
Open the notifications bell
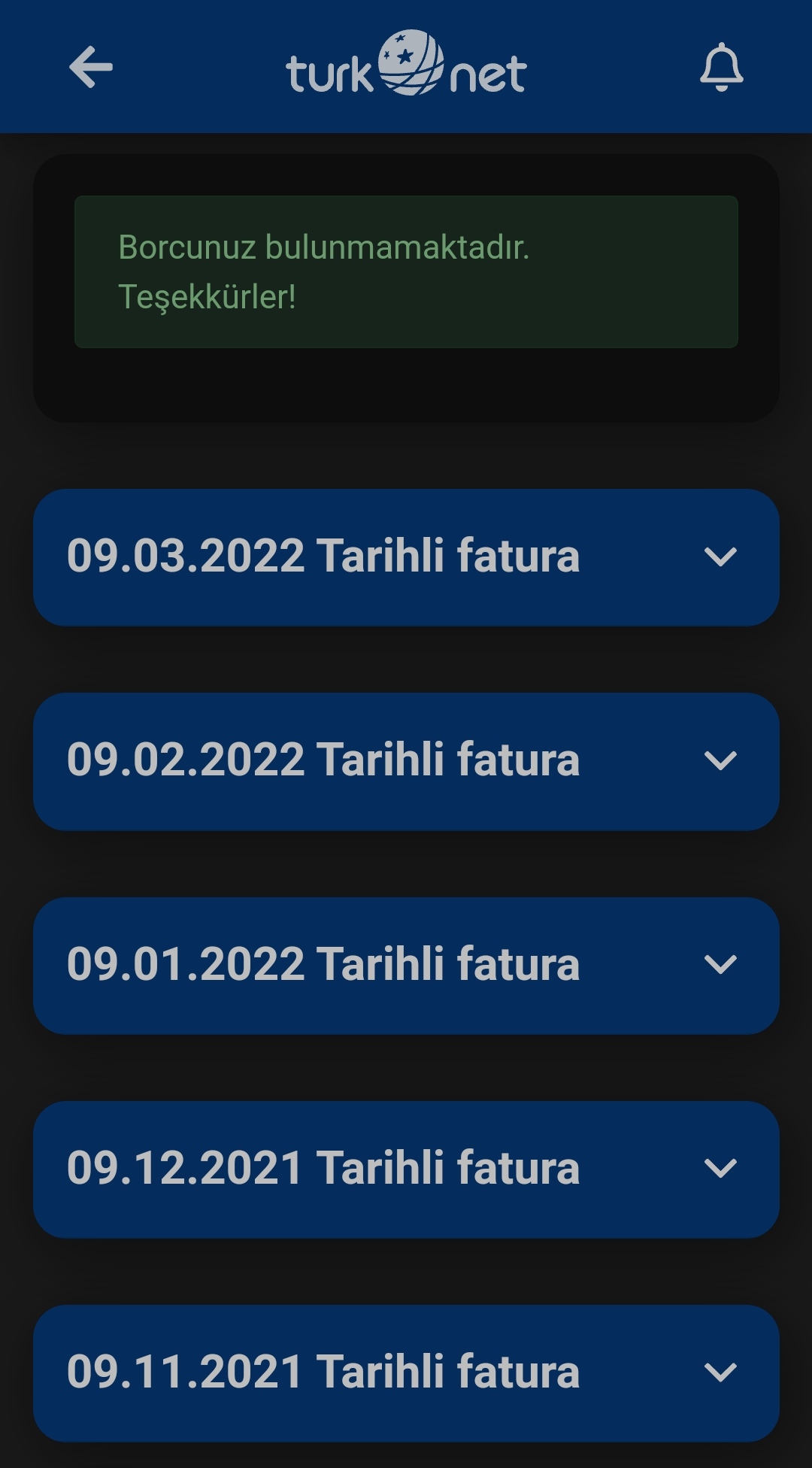(x=721, y=67)
